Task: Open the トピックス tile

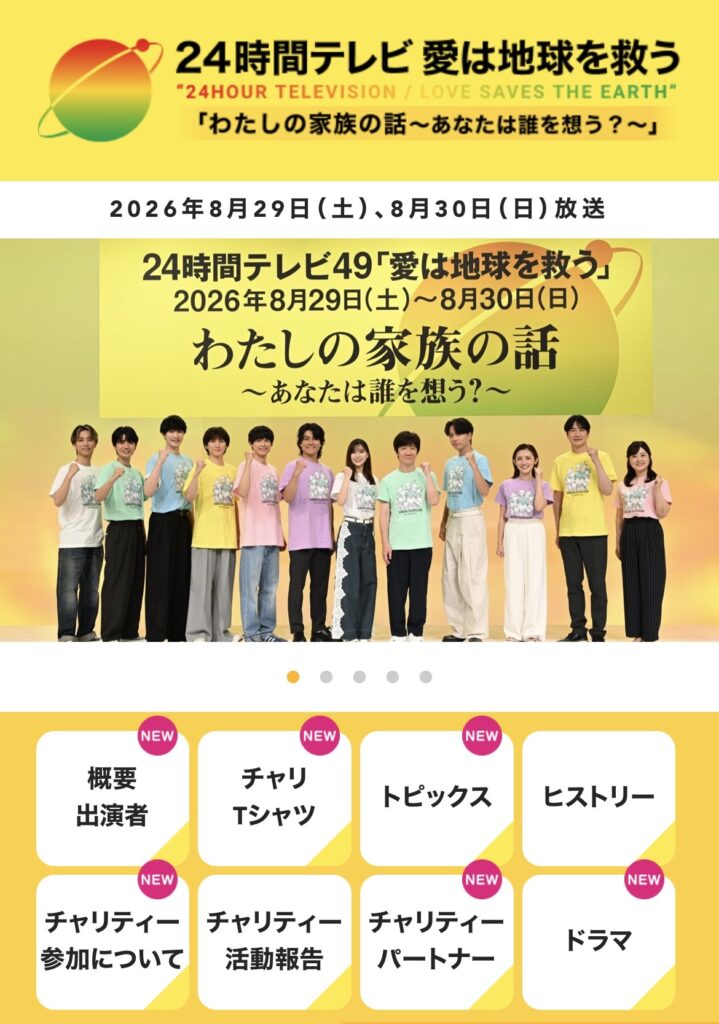Action: click(436, 797)
